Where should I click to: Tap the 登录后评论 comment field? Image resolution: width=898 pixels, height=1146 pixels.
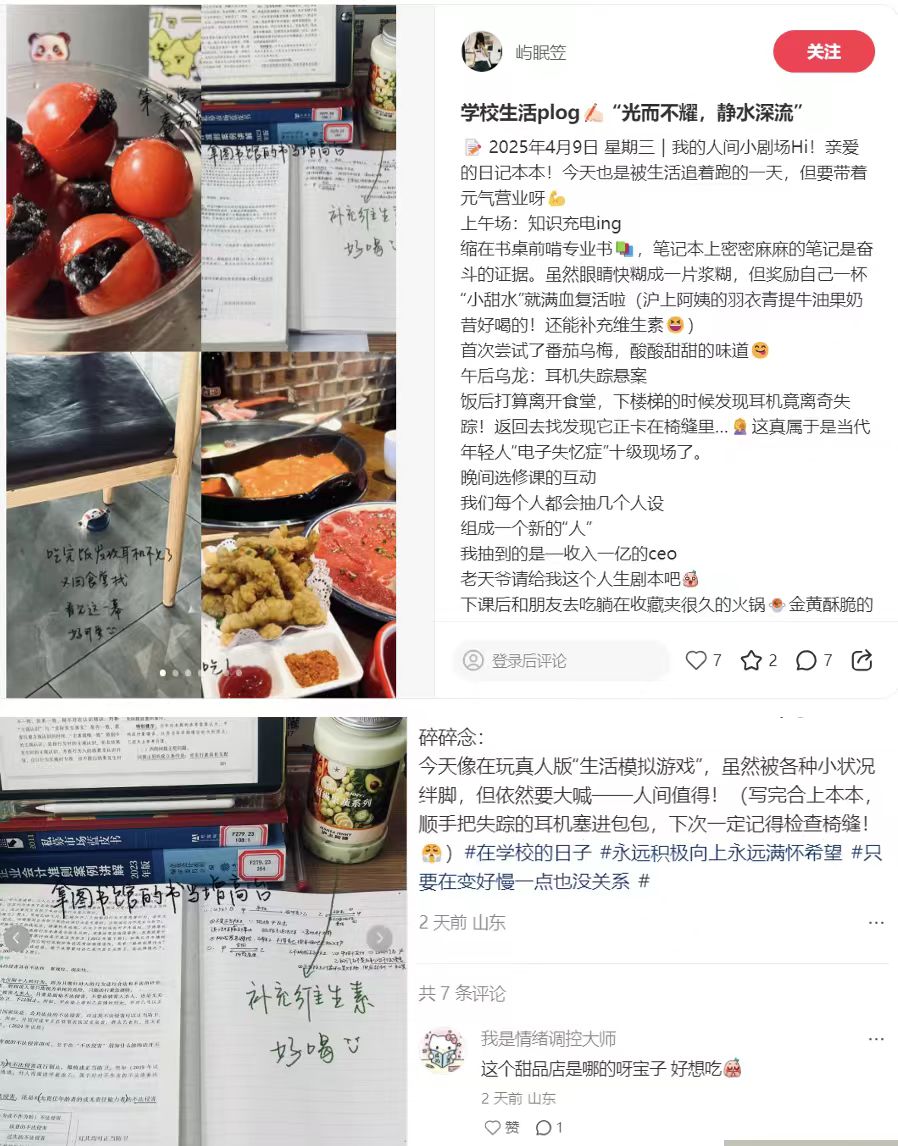[560, 661]
